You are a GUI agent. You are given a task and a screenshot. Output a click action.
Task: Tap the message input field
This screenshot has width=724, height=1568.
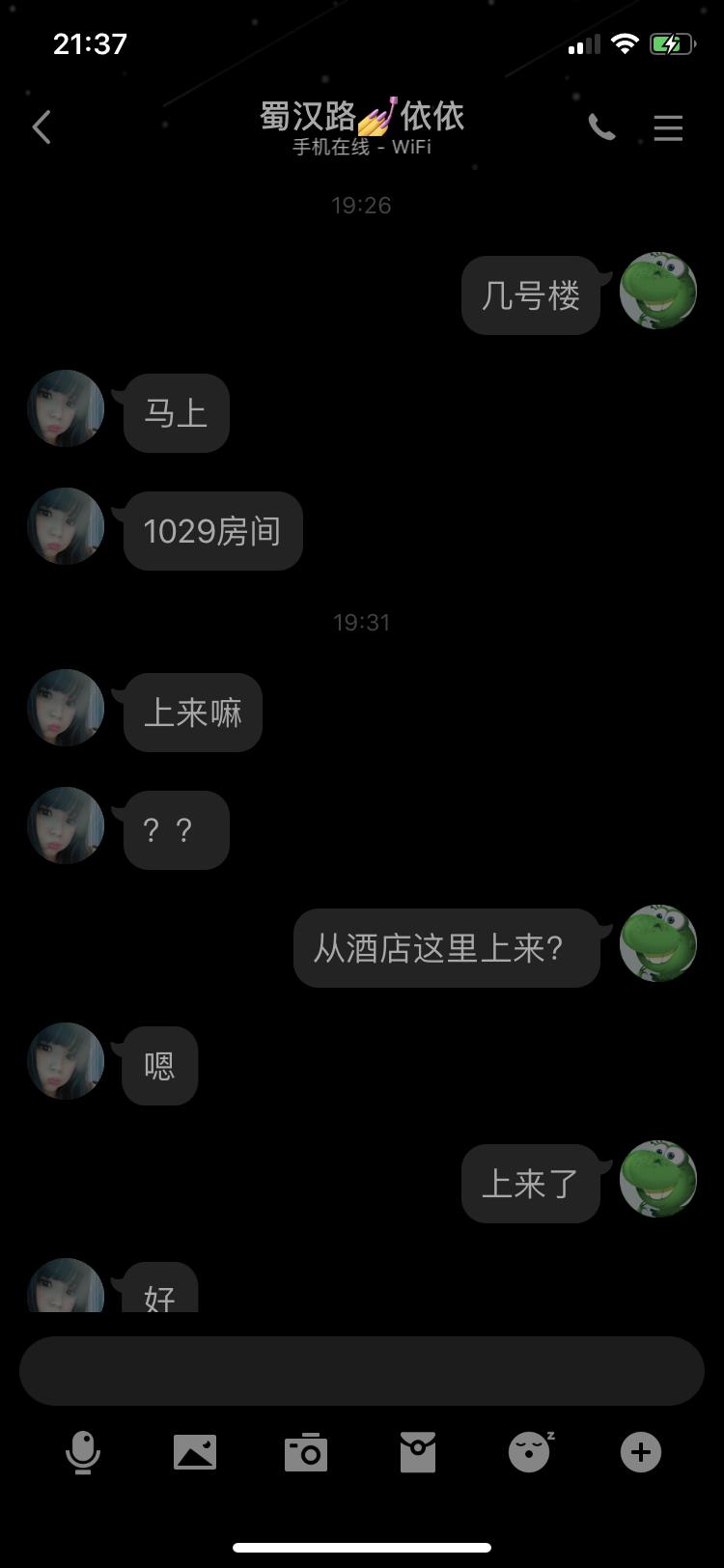click(x=362, y=1371)
